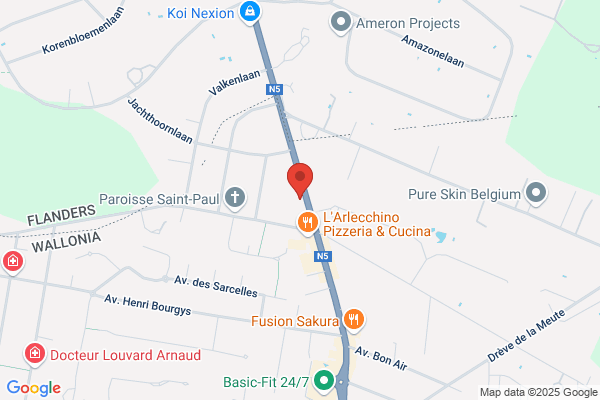Open Paroisse Saint-Paul church marker

235,198
